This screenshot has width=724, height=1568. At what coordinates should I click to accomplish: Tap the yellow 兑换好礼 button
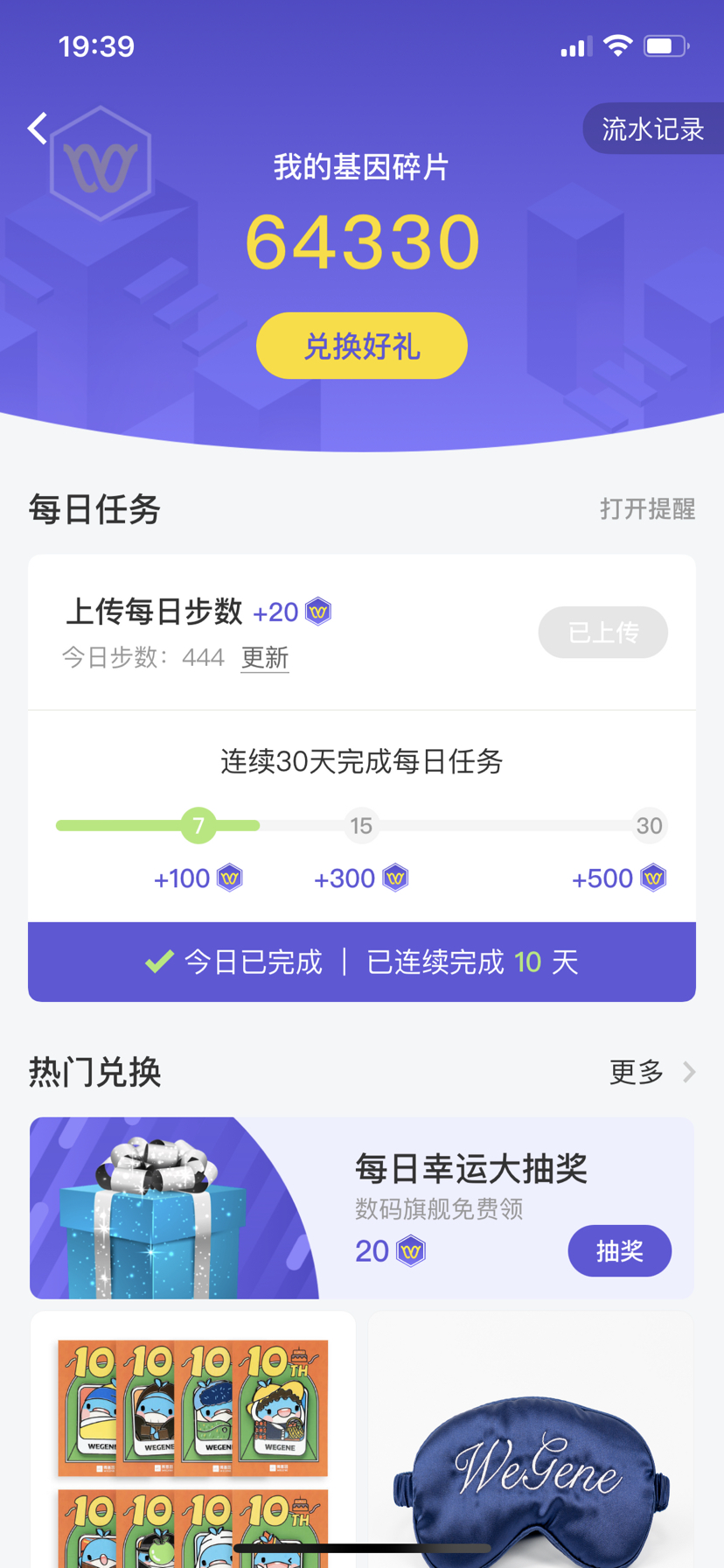pos(361,346)
